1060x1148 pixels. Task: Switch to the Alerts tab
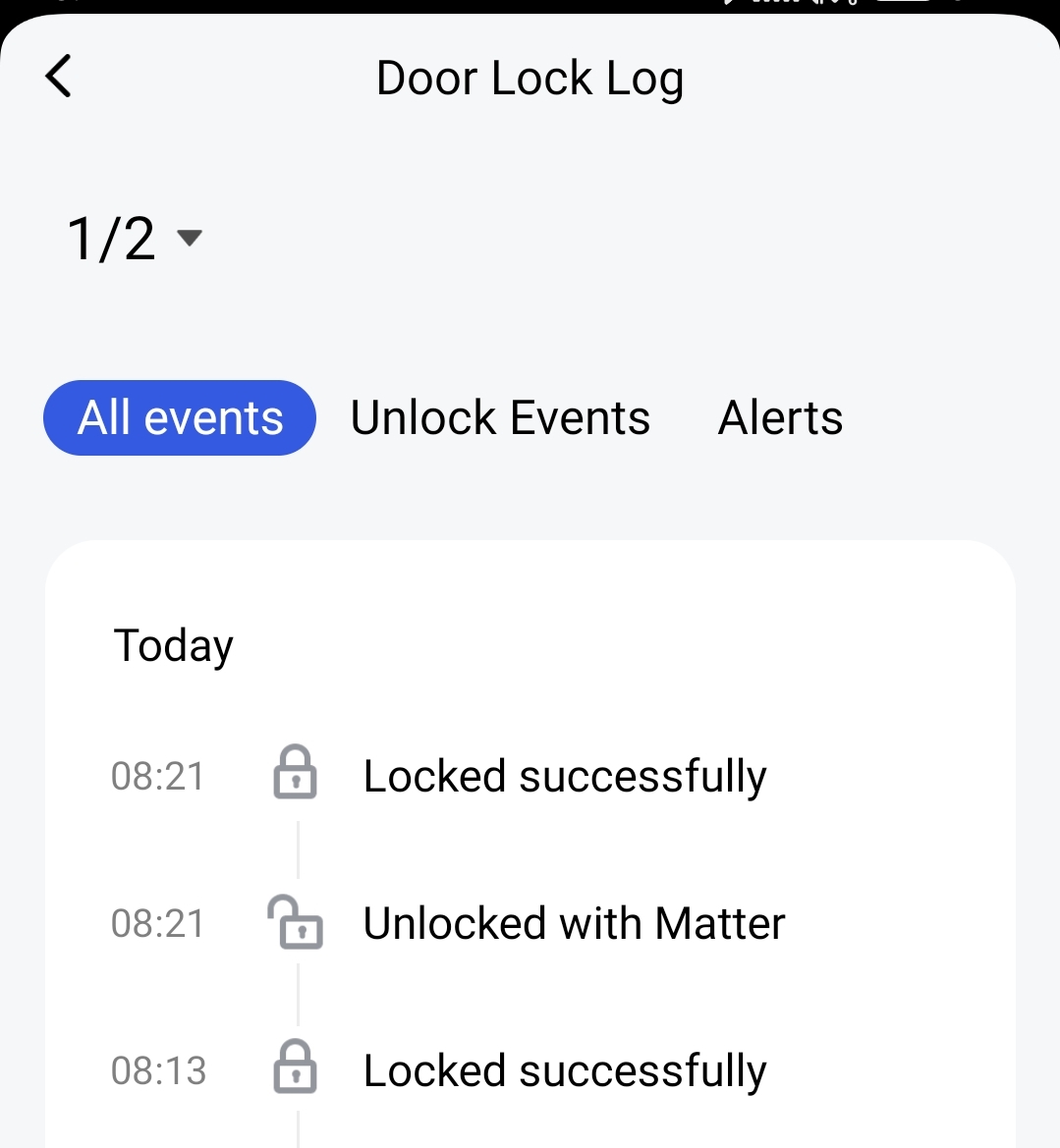pyautogui.click(x=780, y=418)
